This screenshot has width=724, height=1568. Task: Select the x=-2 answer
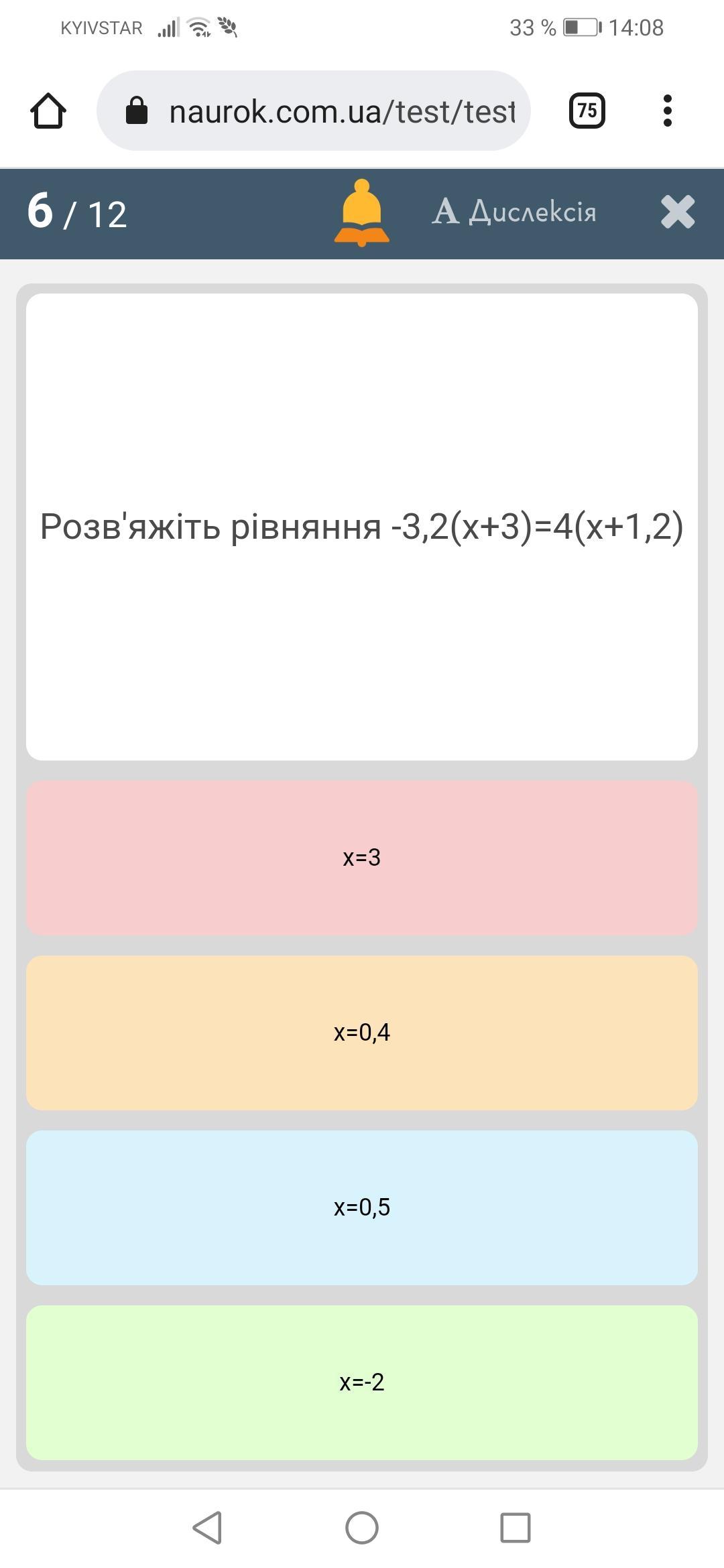click(362, 1382)
